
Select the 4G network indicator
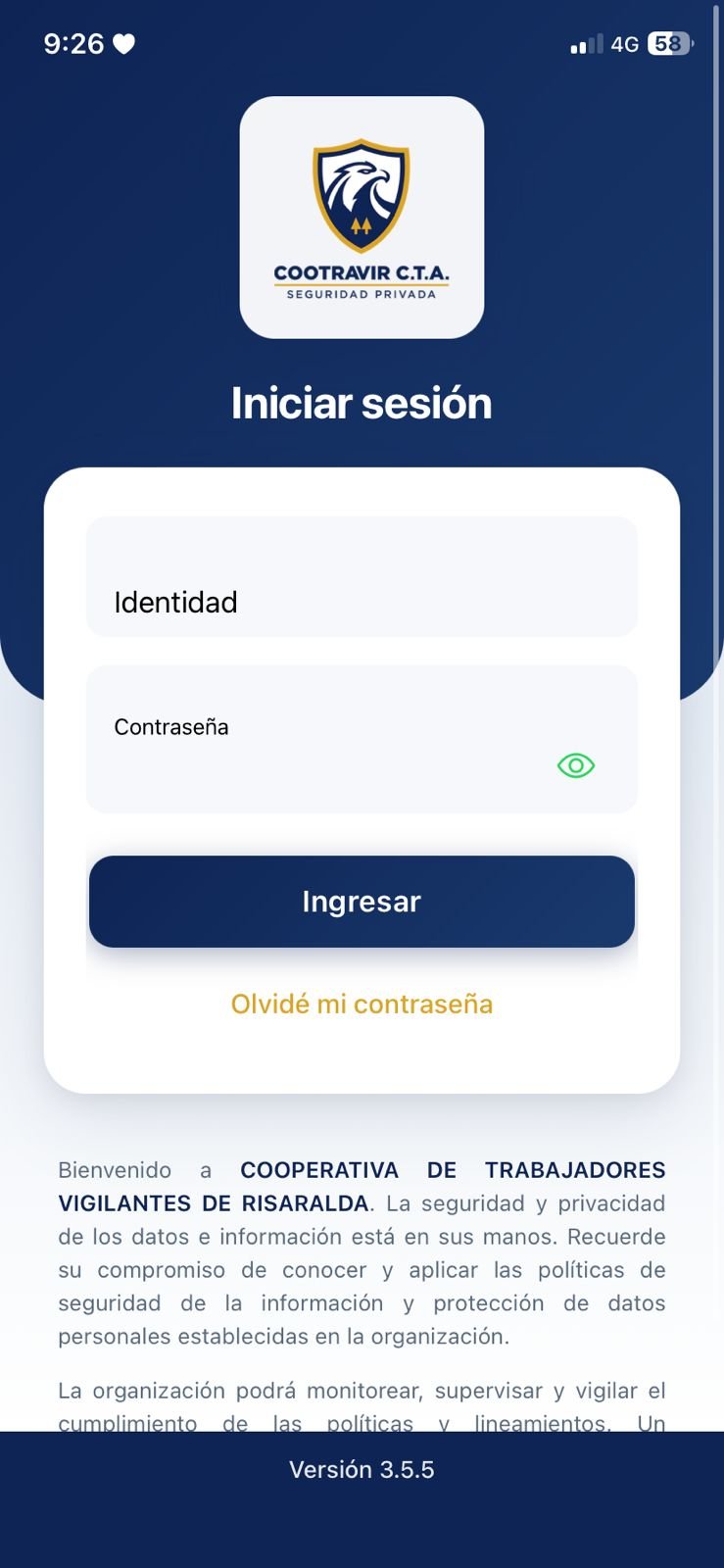pyautogui.click(x=624, y=43)
